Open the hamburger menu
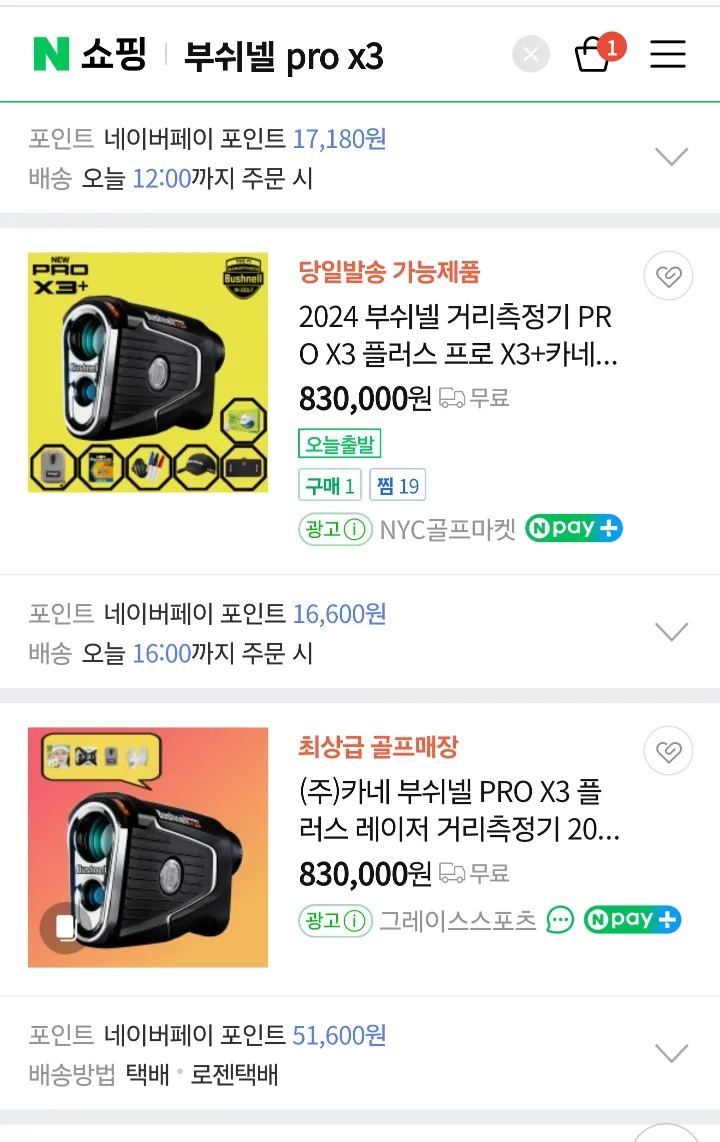The height and width of the screenshot is (1142, 720). click(x=667, y=54)
